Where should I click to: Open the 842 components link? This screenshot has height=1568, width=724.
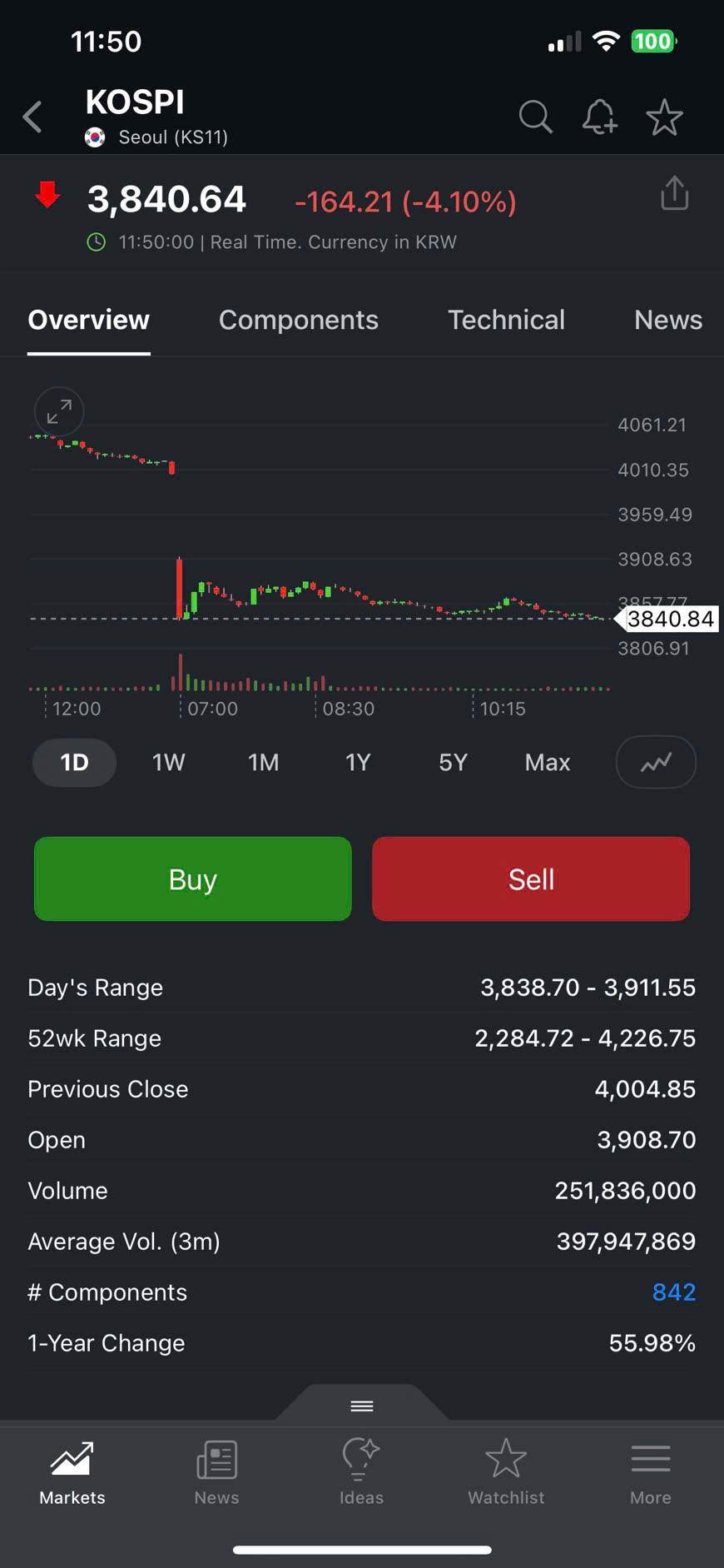(673, 1292)
